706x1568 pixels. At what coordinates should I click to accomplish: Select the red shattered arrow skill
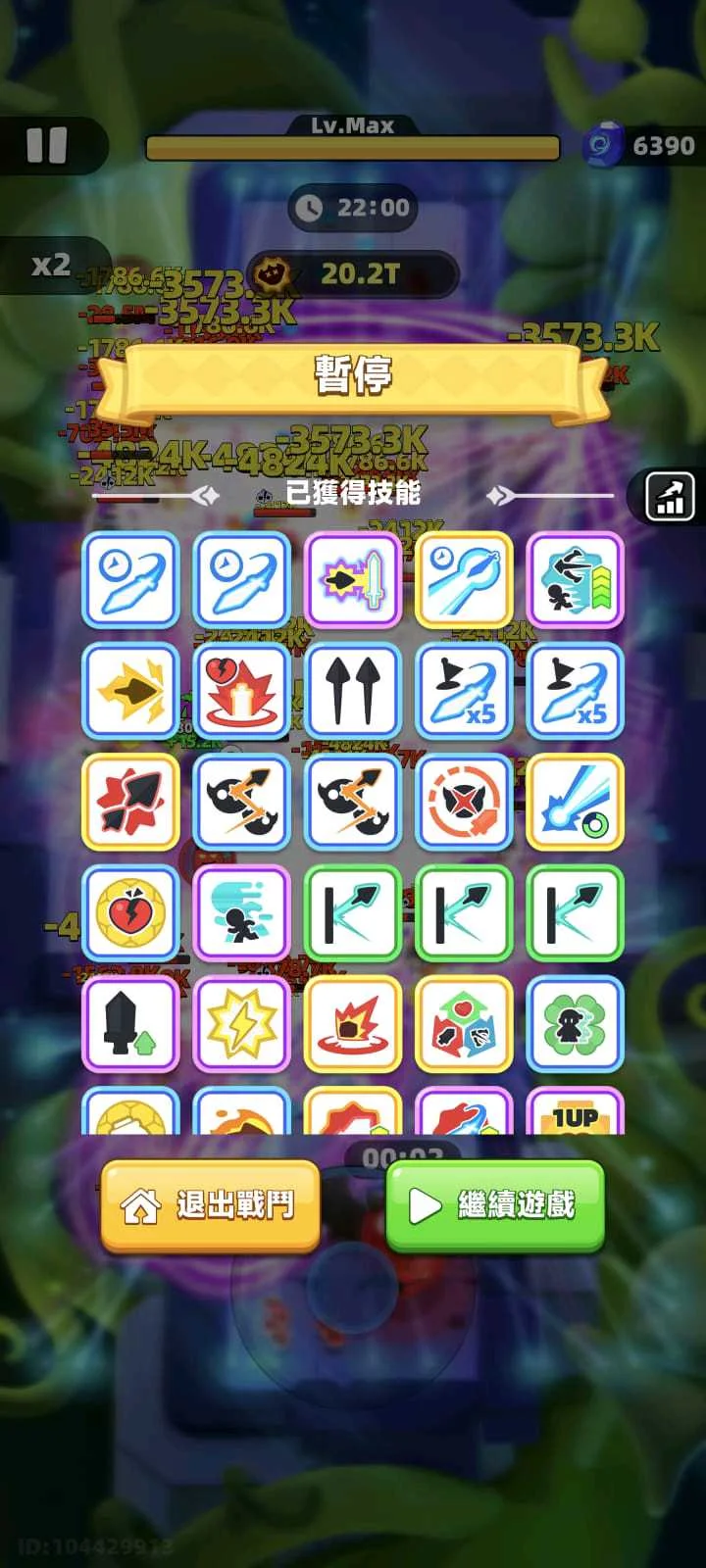pos(130,802)
